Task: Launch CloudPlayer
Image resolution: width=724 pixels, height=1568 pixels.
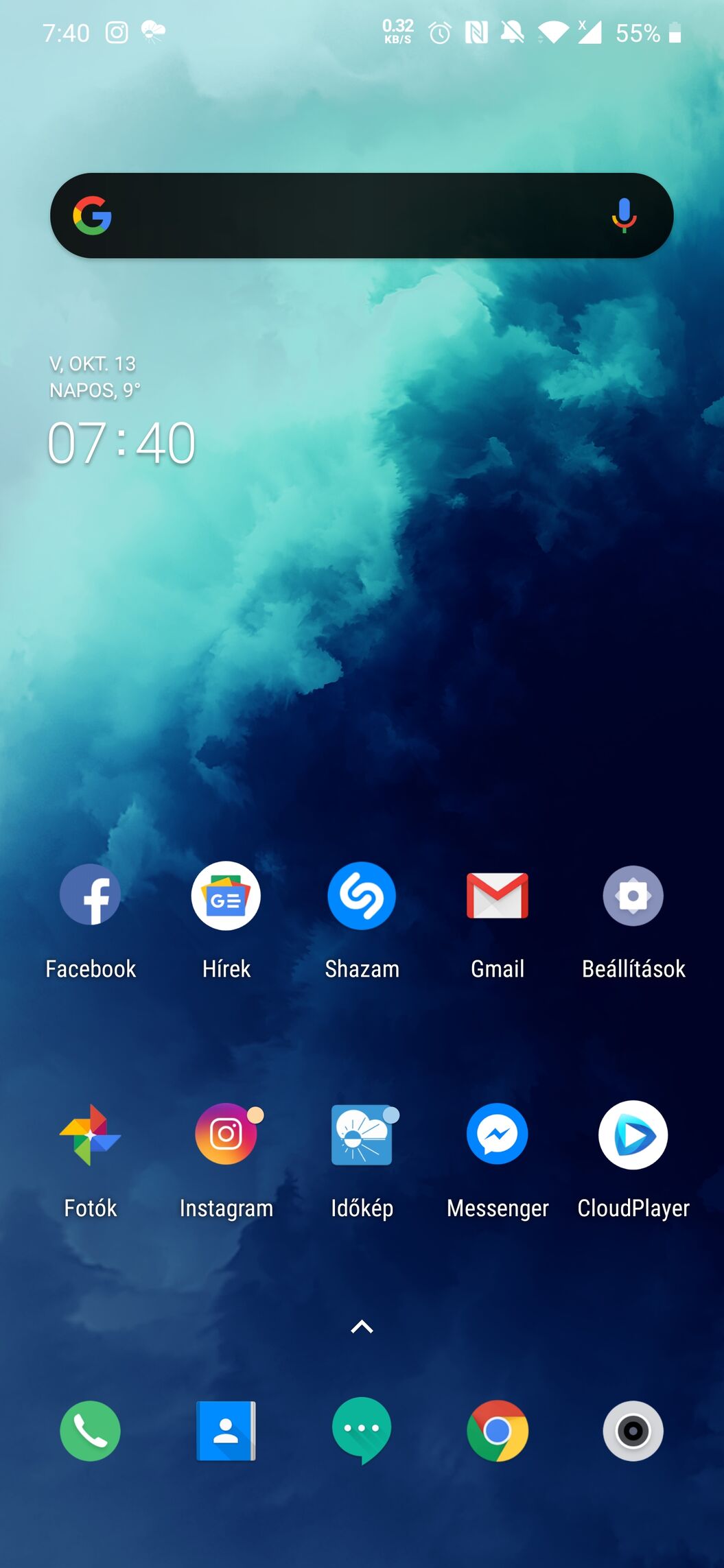Action: pyautogui.click(x=633, y=1135)
